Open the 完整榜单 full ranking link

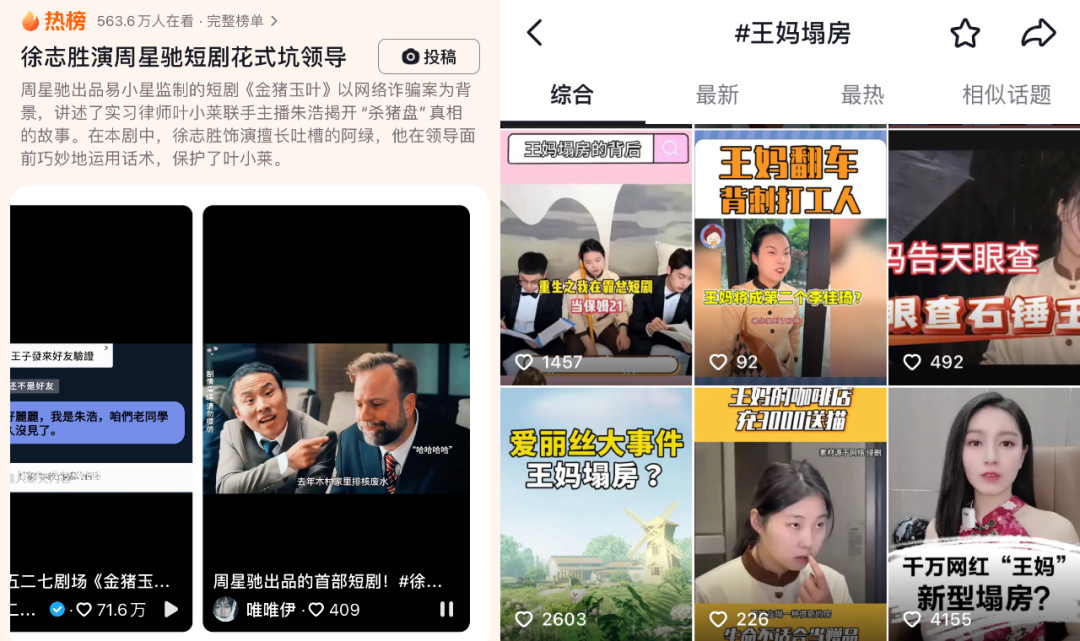(242, 21)
